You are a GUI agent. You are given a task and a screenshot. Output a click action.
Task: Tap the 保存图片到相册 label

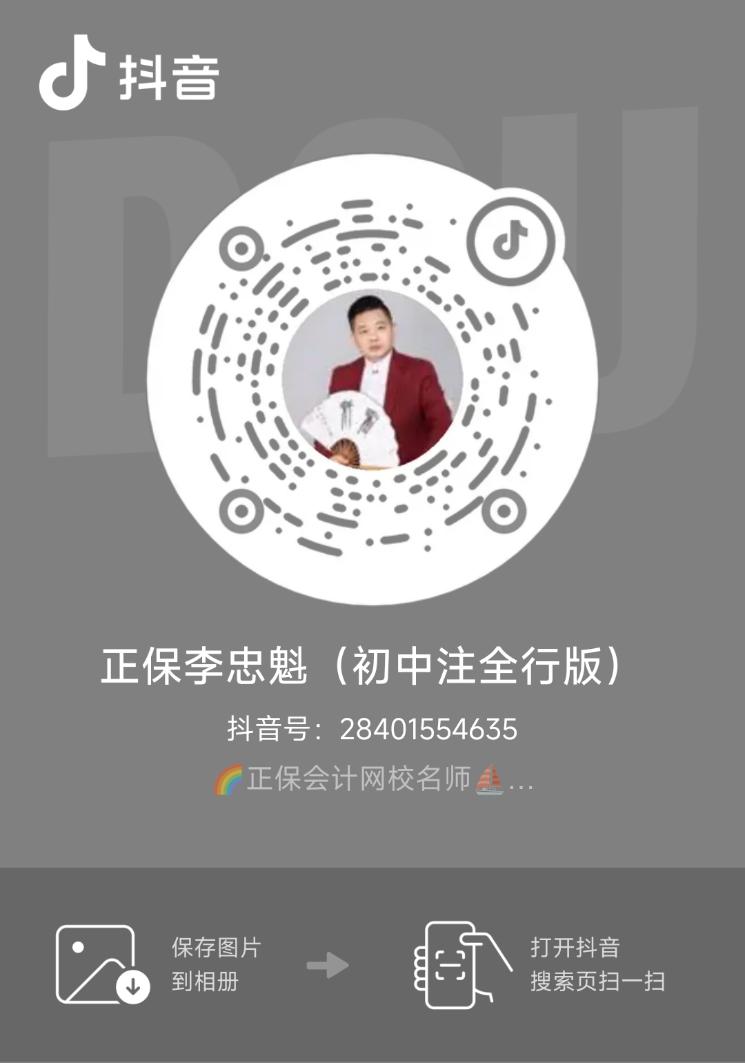(x=214, y=963)
